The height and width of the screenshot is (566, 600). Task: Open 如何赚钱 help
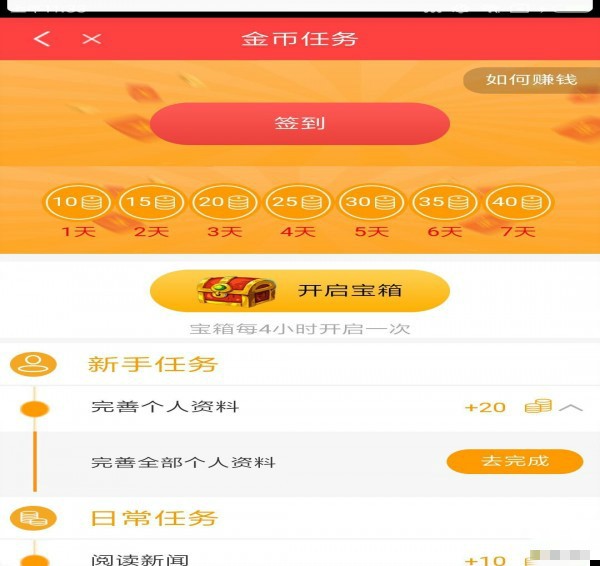(530, 80)
